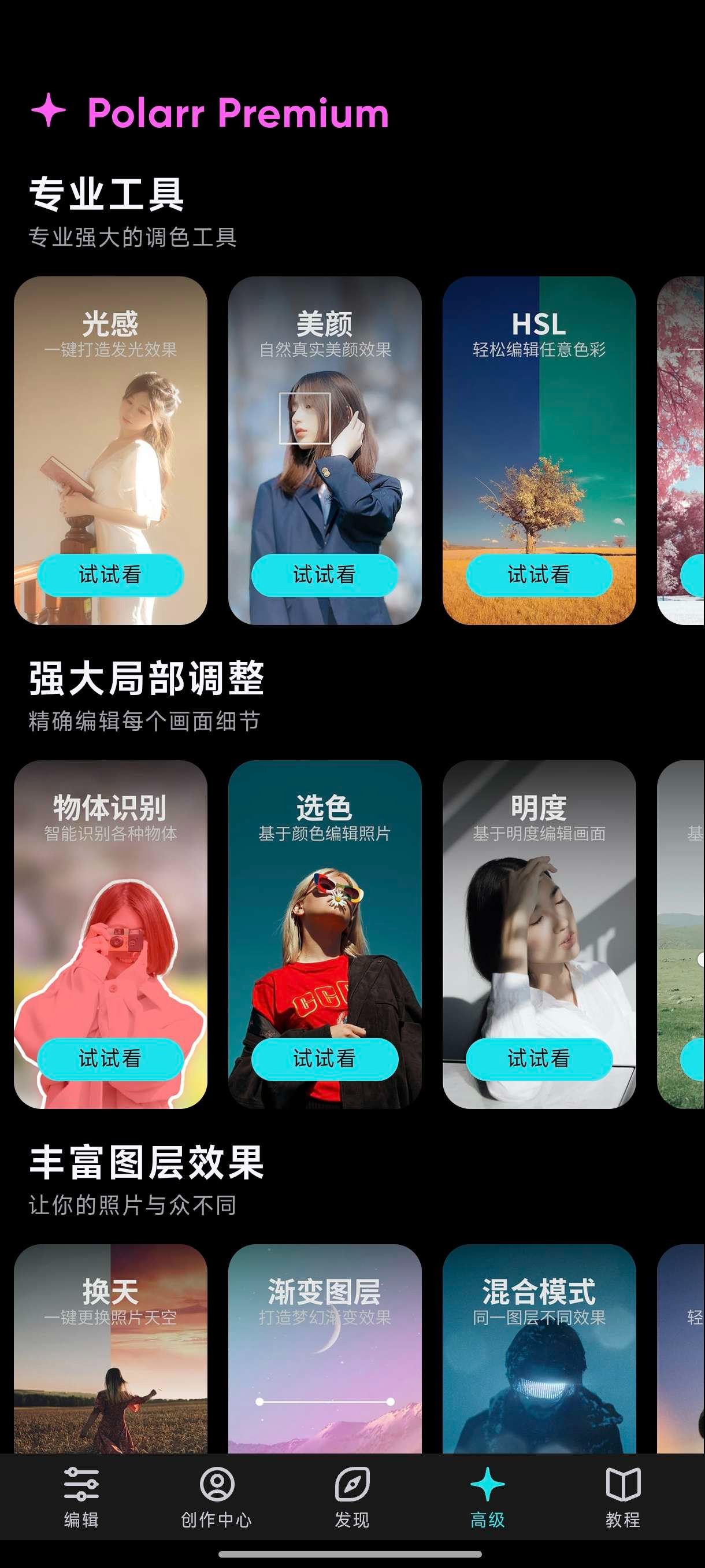Image resolution: width=705 pixels, height=1568 pixels.
Task: Open the 换天 sky replacement card
Action: pyautogui.click(x=110, y=1351)
